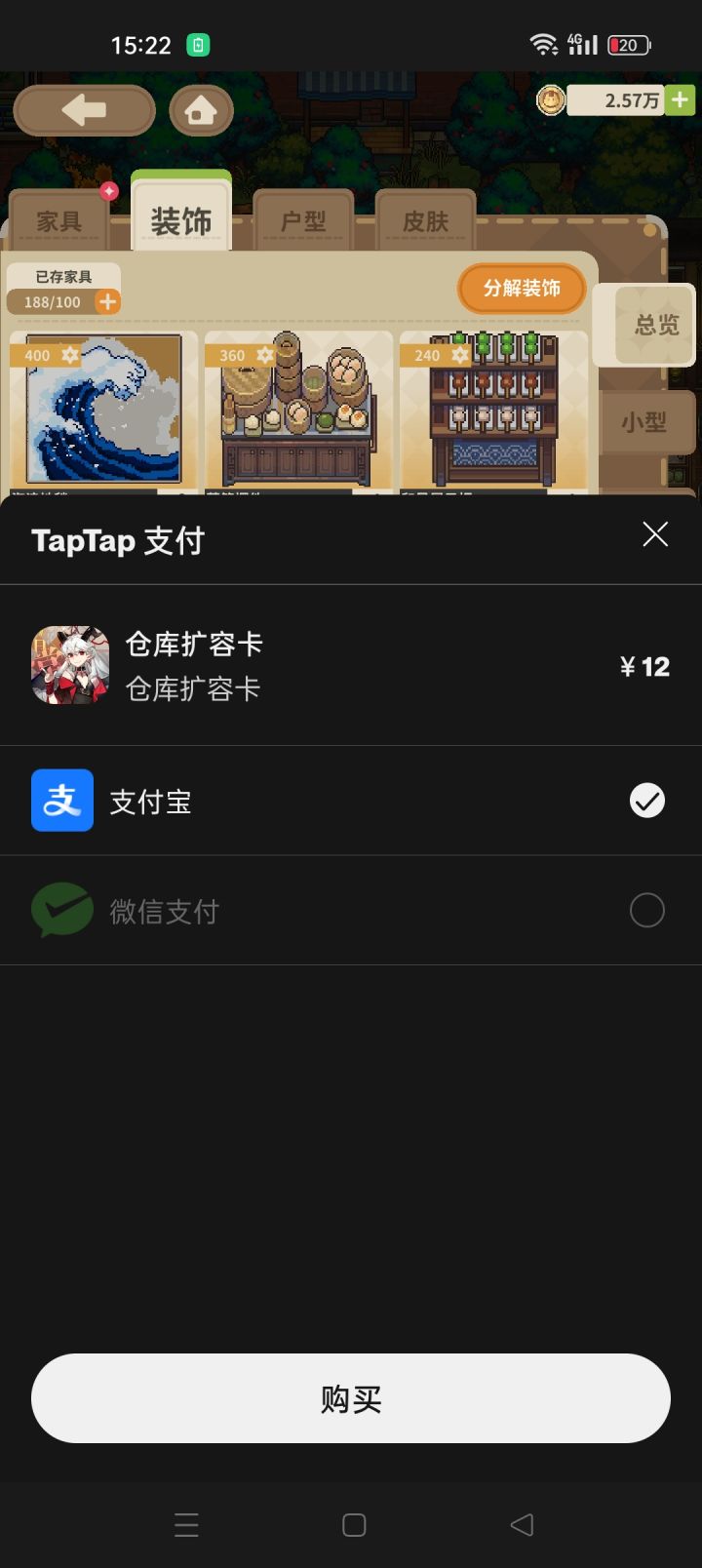
Task: Click the back arrow in the game
Action: [x=84, y=110]
